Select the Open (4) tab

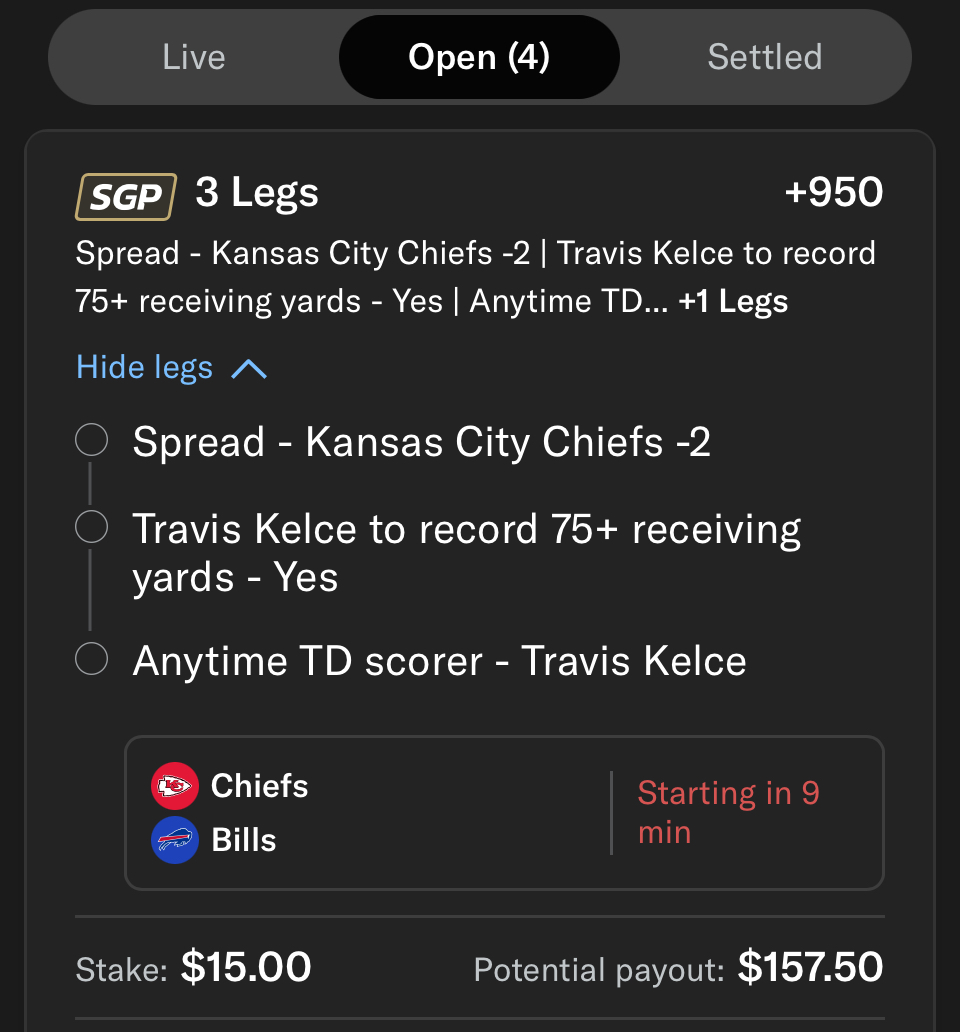pyautogui.click(x=479, y=57)
